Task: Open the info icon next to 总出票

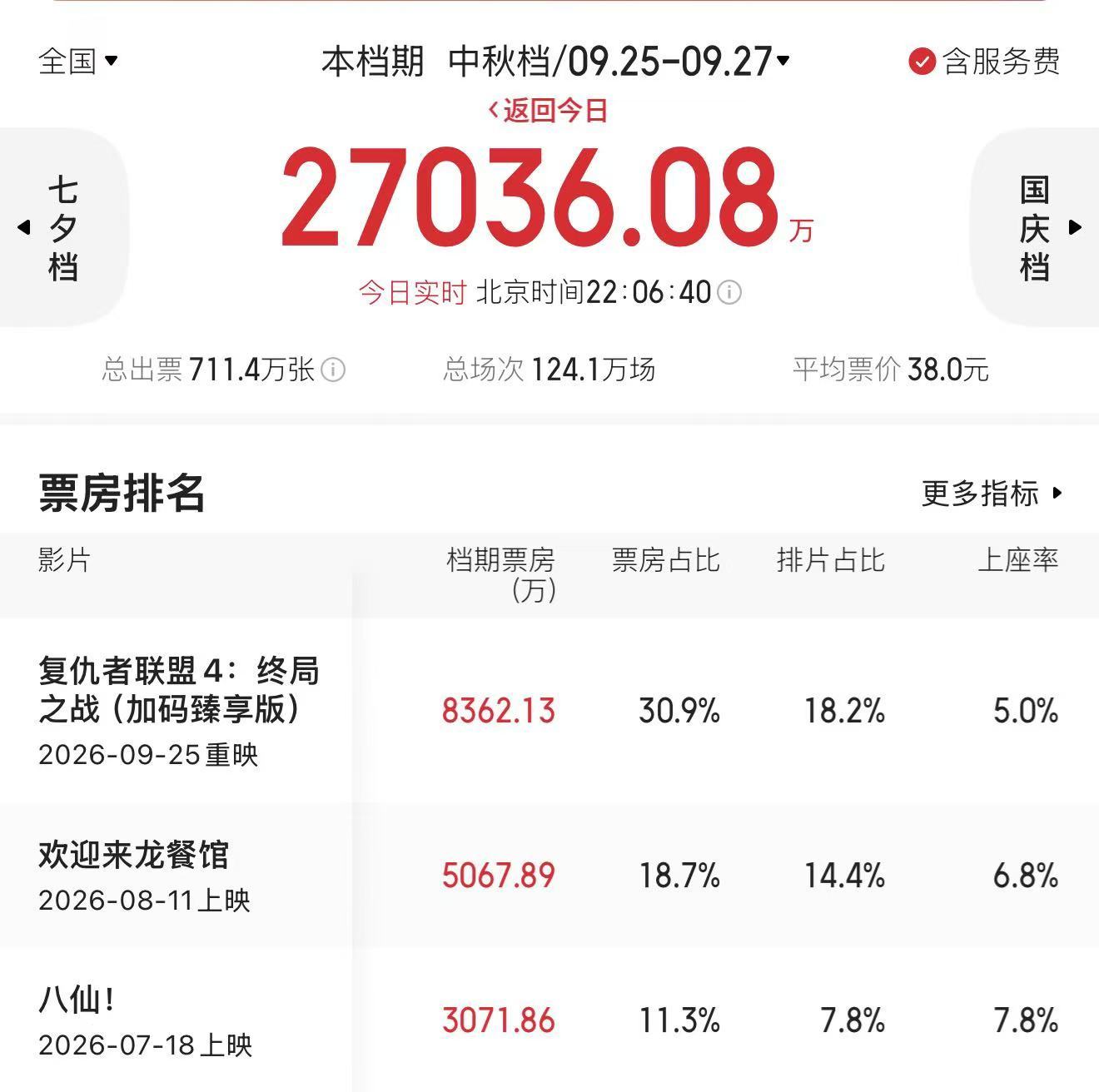Action: 333,370
